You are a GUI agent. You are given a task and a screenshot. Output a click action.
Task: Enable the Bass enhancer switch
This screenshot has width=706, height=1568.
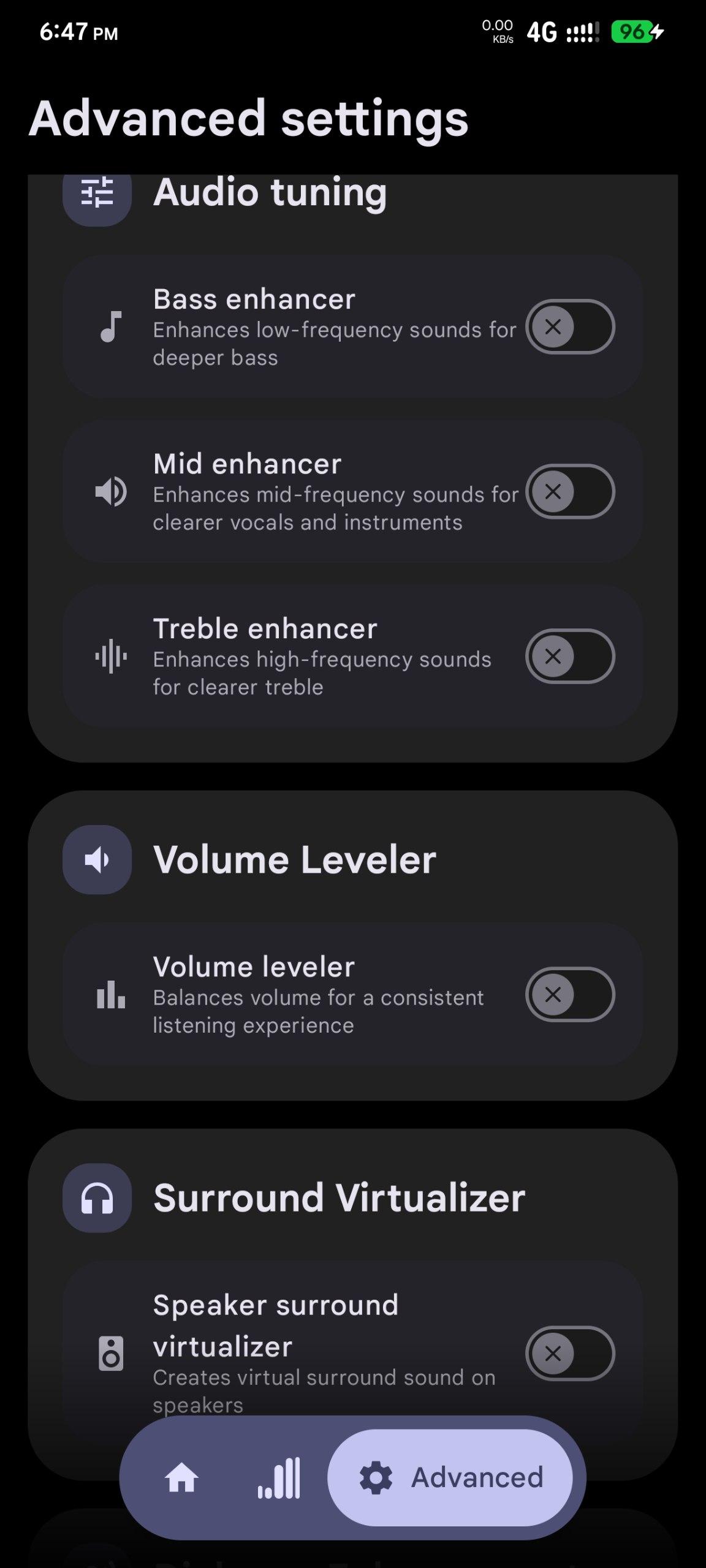pyautogui.click(x=570, y=326)
